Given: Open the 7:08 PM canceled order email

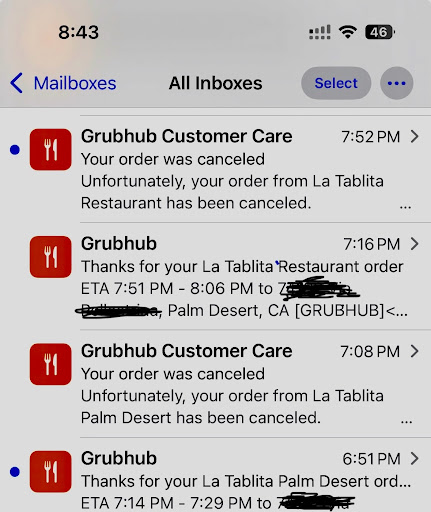Looking at the screenshot, I should 215,384.
